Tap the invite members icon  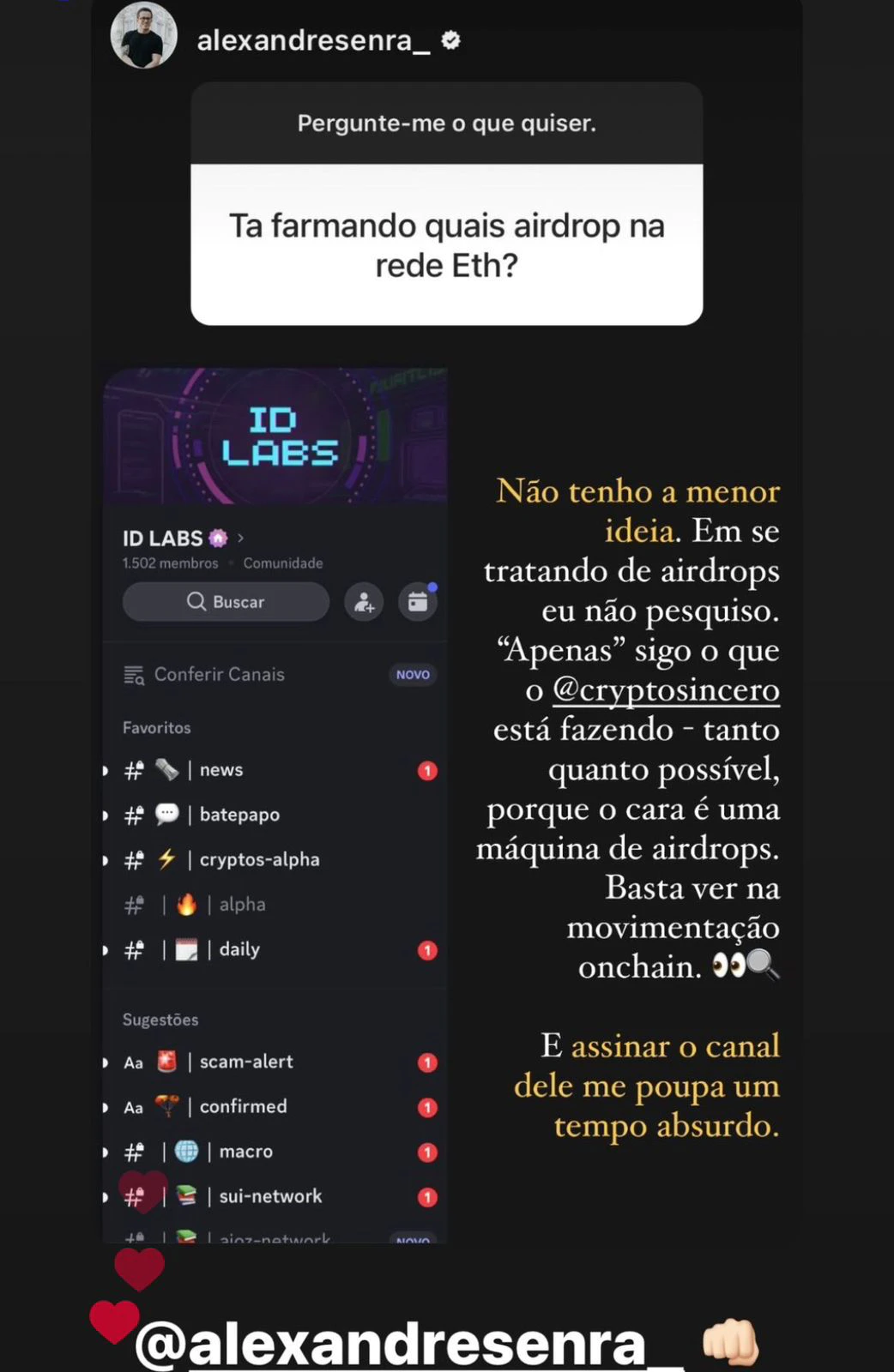[363, 602]
